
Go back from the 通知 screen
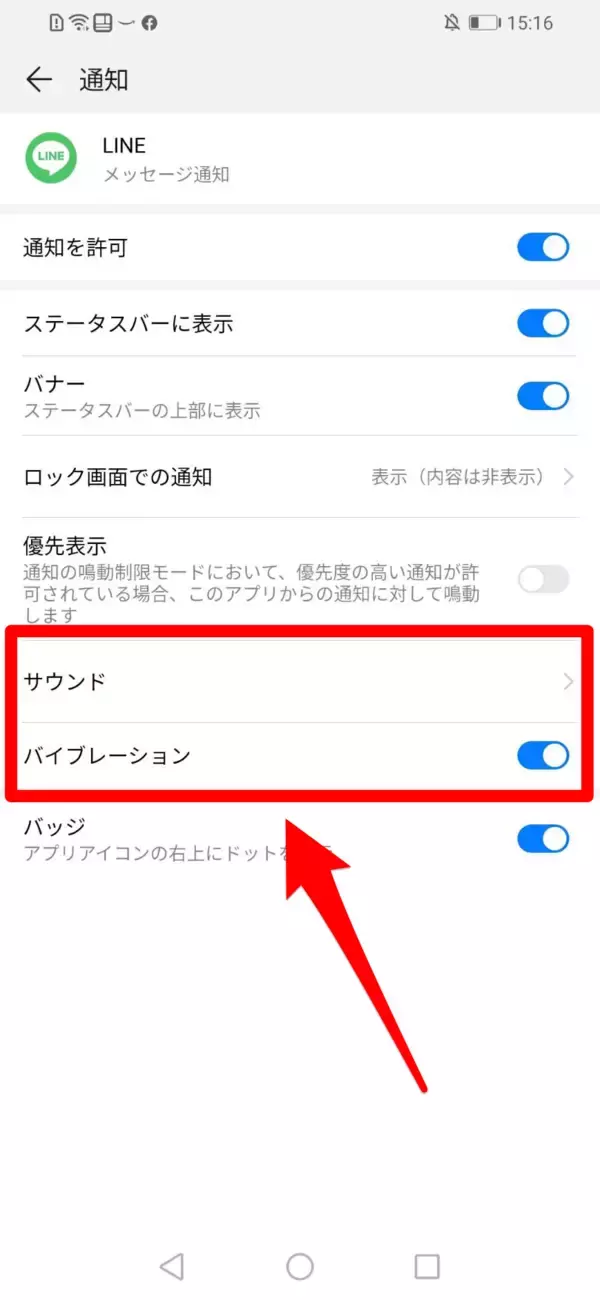point(39,80)
